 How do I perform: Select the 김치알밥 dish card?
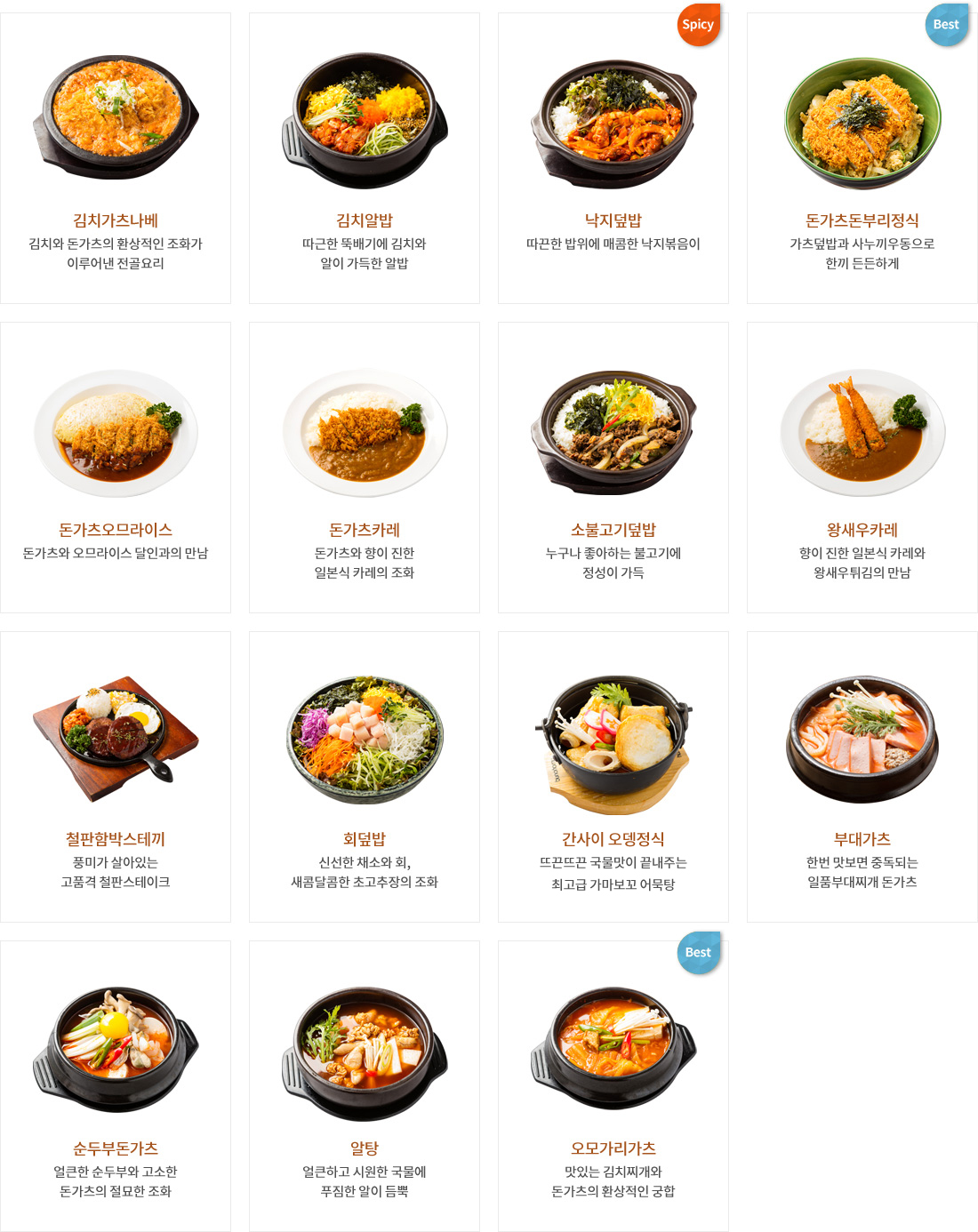click(x=365, y=158)
